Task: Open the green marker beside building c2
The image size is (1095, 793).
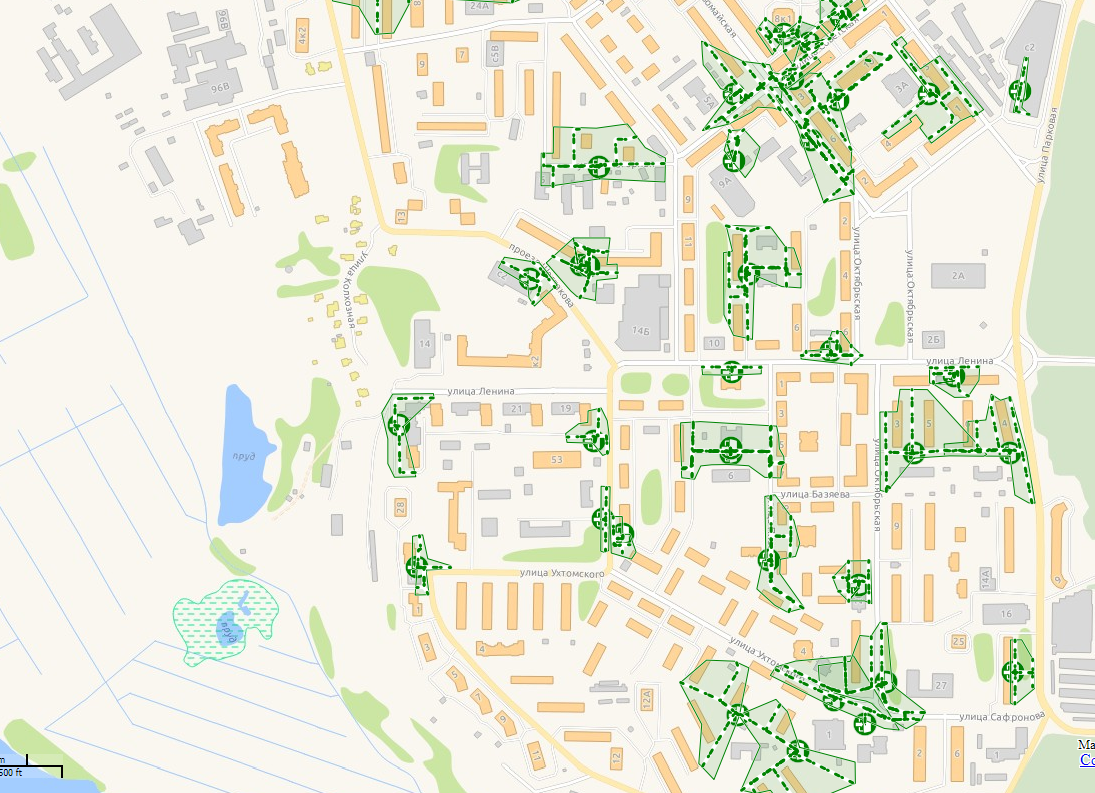Action: click(1019, 90)
